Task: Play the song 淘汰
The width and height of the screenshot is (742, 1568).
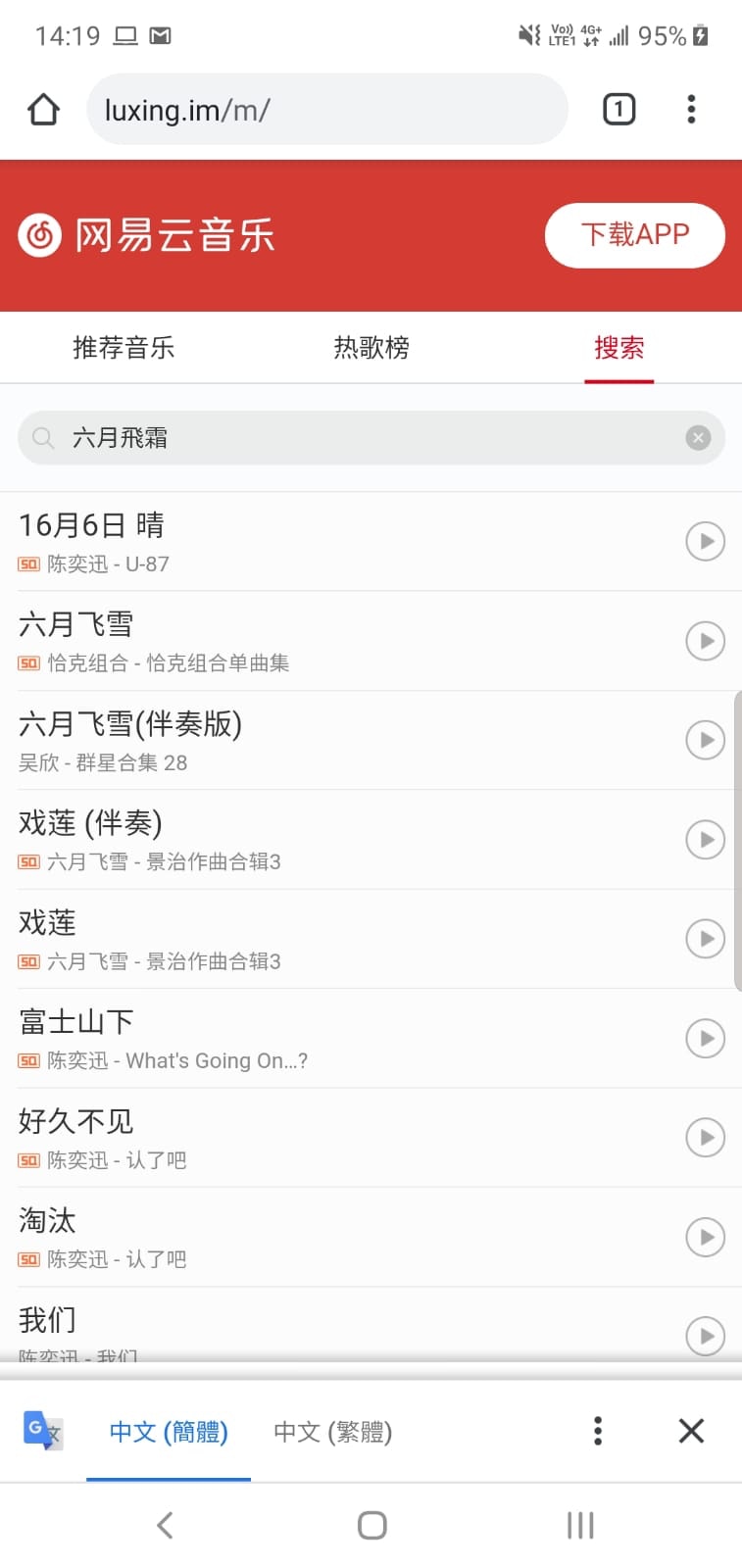Action: pyautogui.click(x=705, y=1237)
